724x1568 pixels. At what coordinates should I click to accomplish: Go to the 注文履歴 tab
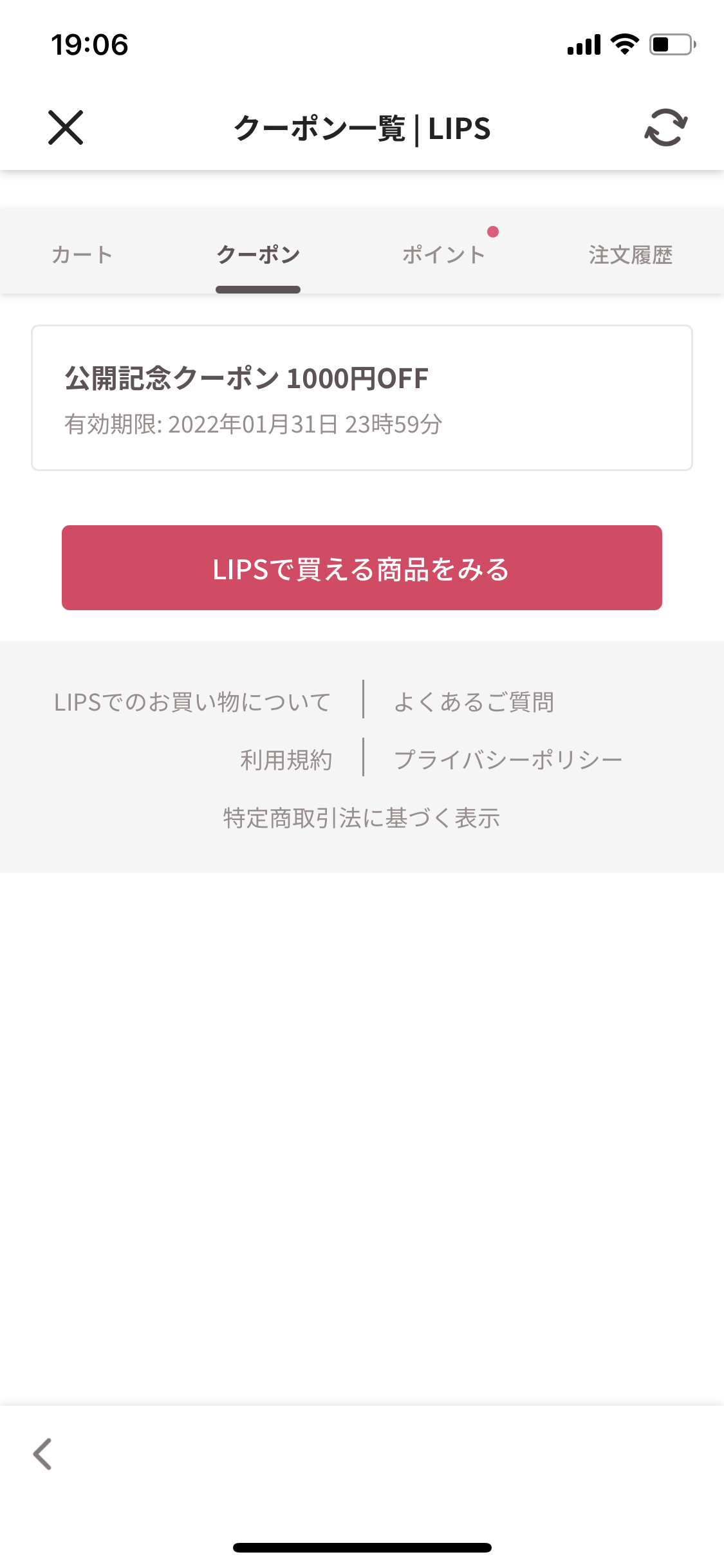pos(630,255)
